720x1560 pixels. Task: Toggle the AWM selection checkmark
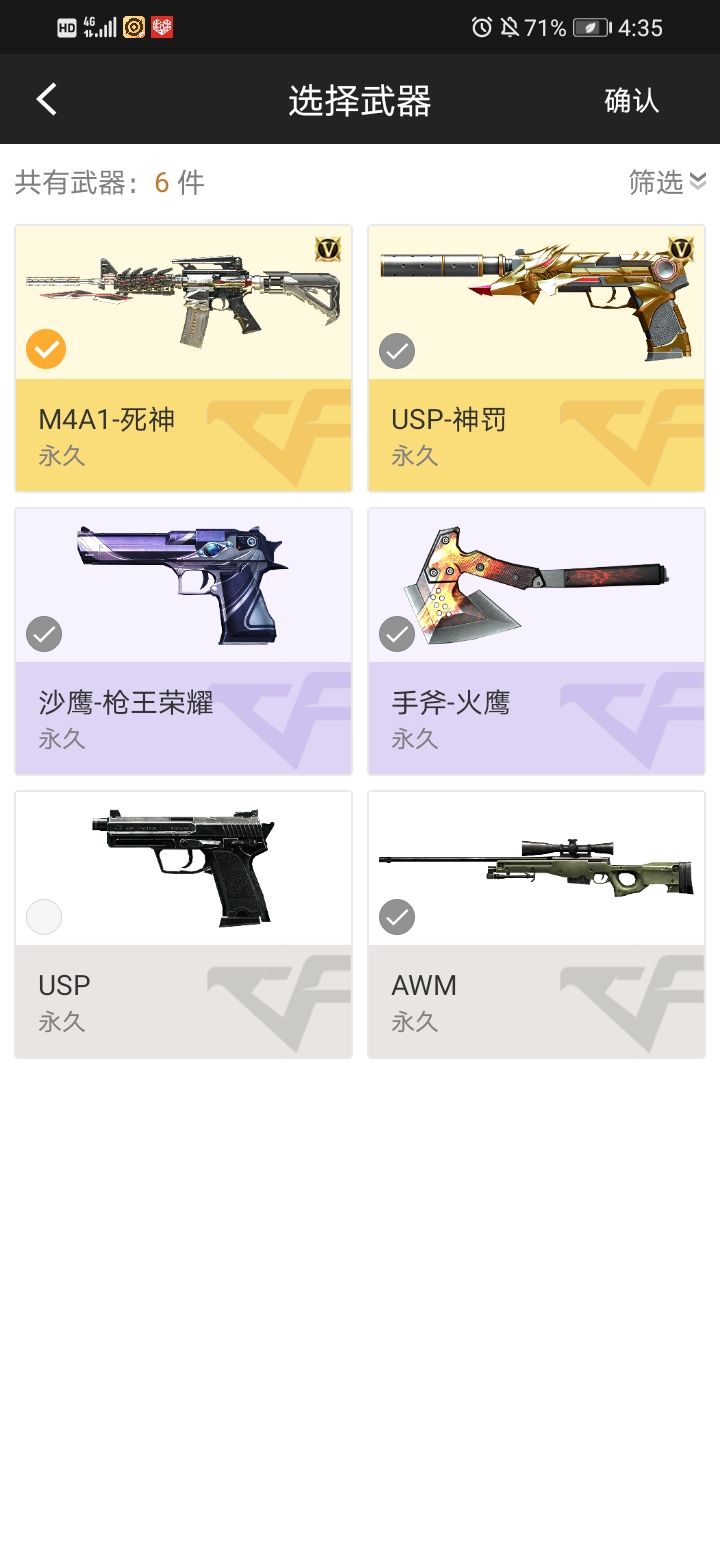[396, 917]
